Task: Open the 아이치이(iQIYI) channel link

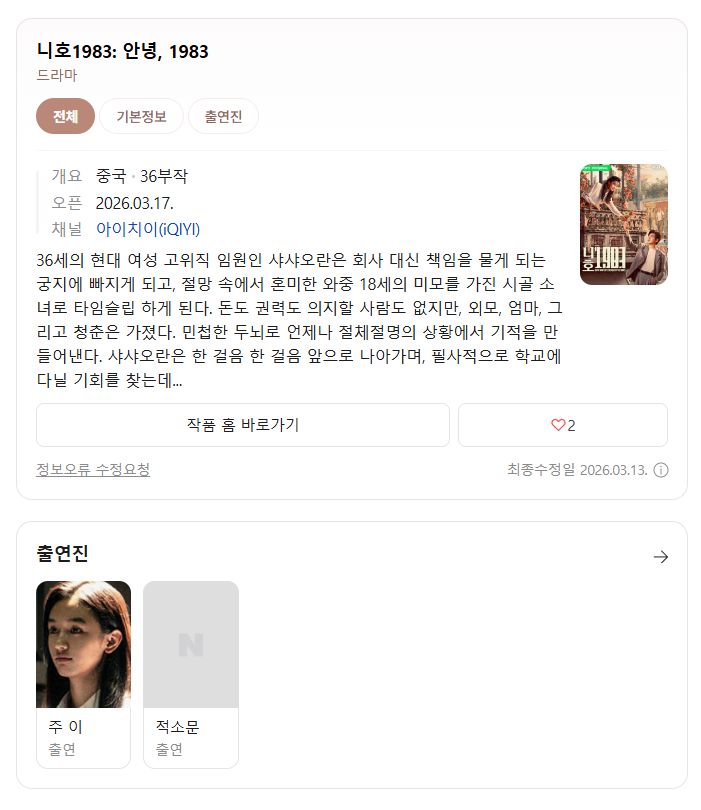Action: pos(148,229)
